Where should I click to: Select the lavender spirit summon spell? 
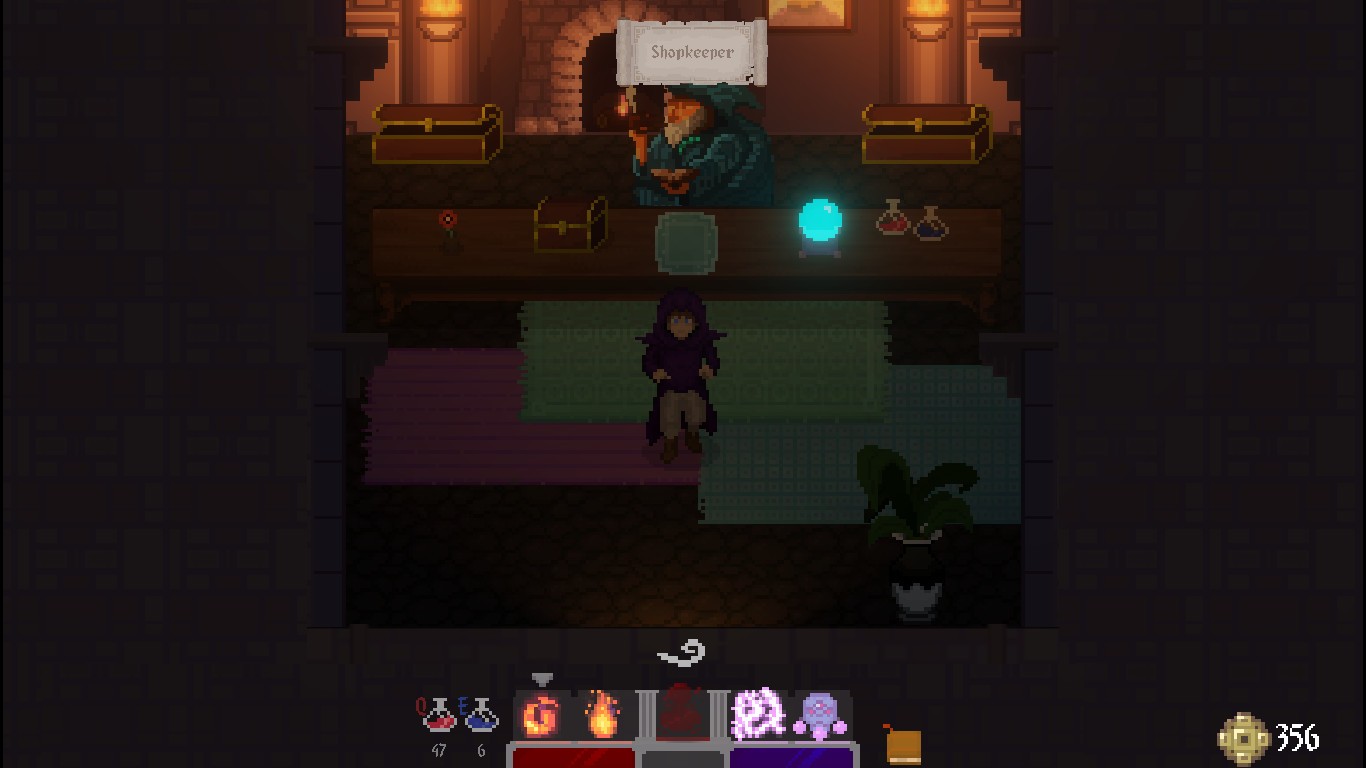coord(819,716)
